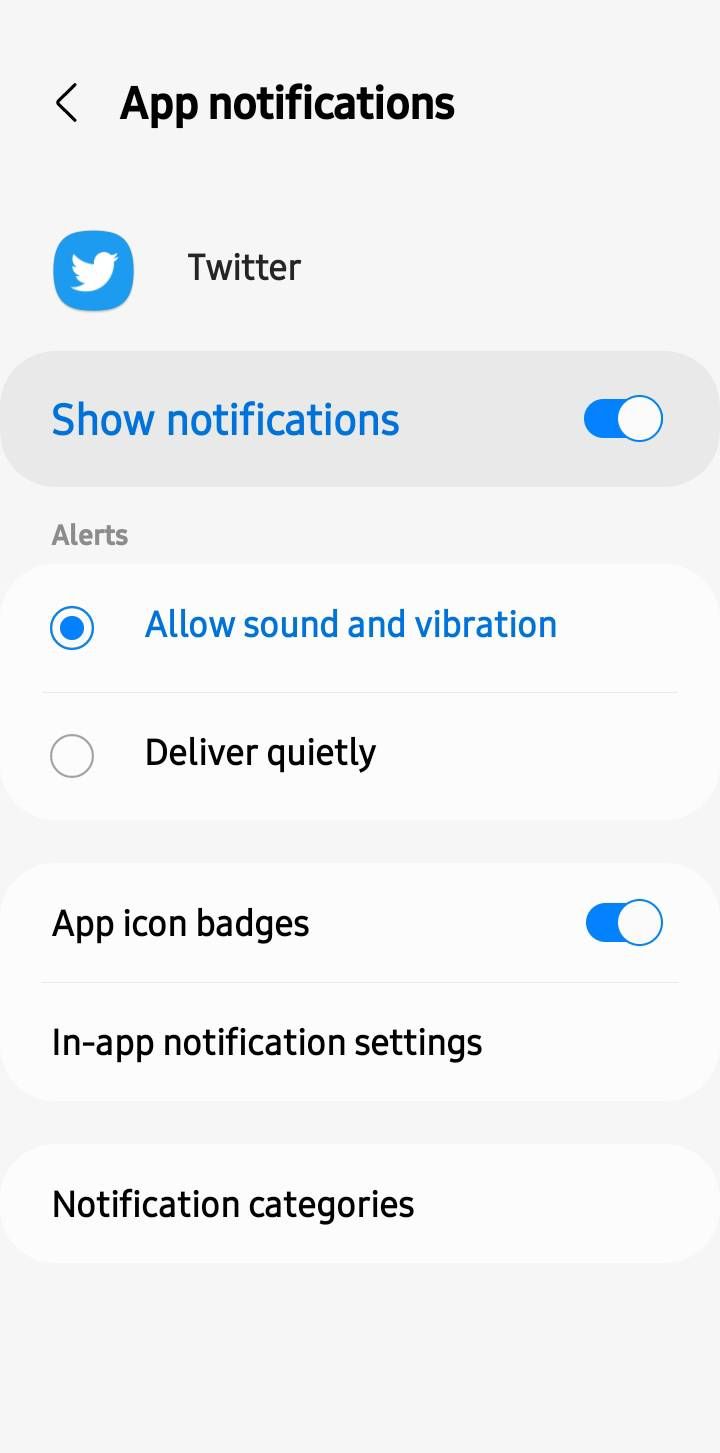Screen dimensions: 720x1453
Task: Click the Twitter app icon
Action: click(93, 270)
